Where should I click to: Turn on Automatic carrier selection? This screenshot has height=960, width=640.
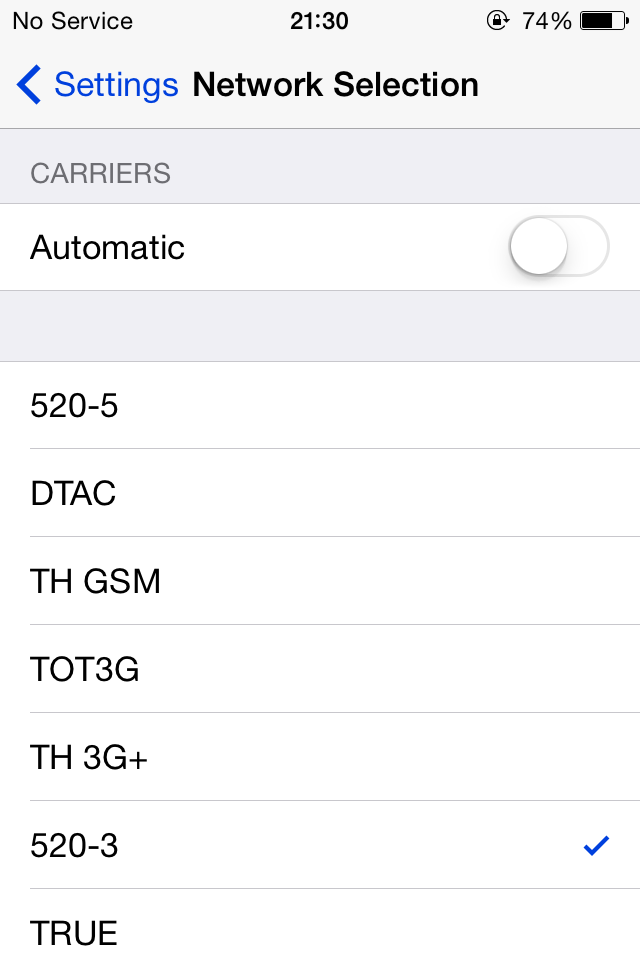[x=558, y=246]
